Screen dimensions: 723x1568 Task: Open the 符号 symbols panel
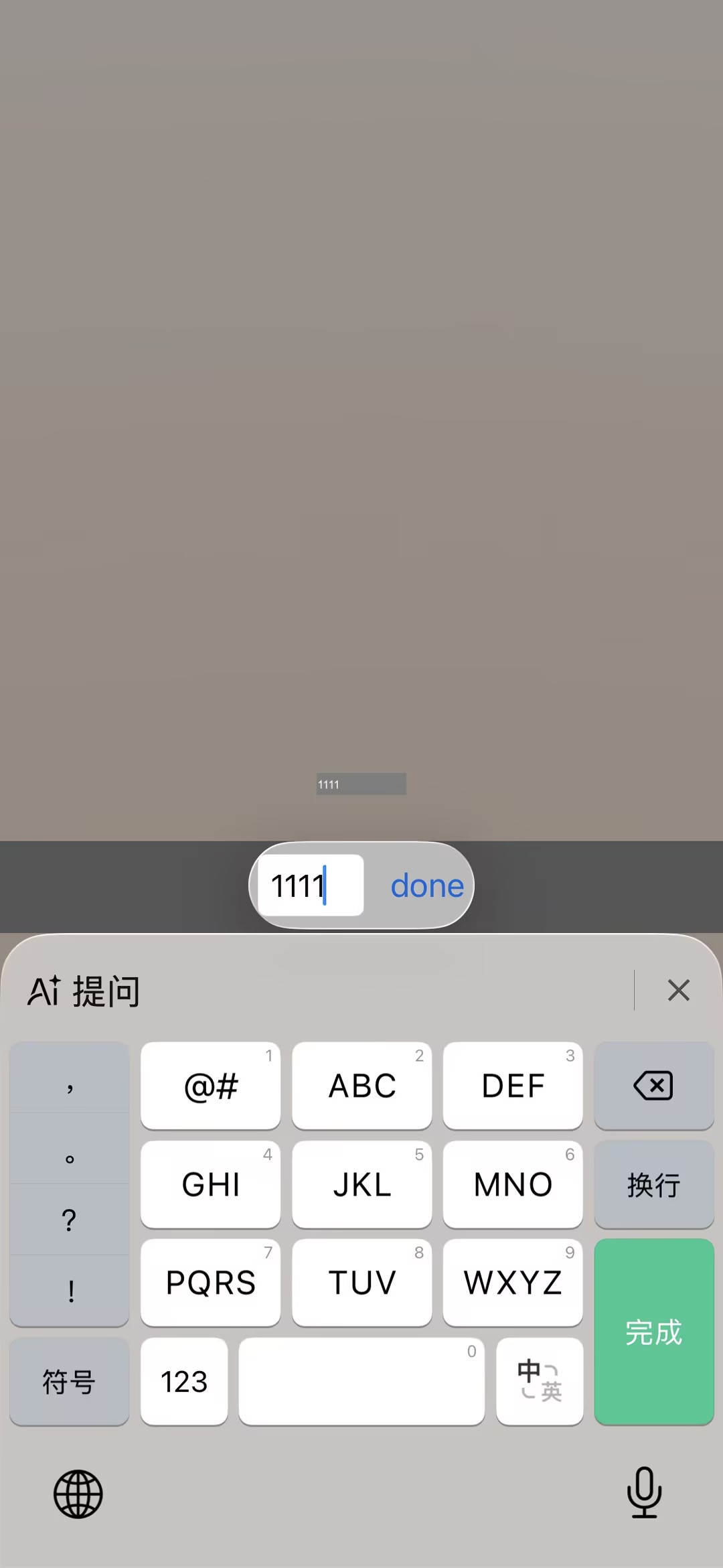point(69,1381)
